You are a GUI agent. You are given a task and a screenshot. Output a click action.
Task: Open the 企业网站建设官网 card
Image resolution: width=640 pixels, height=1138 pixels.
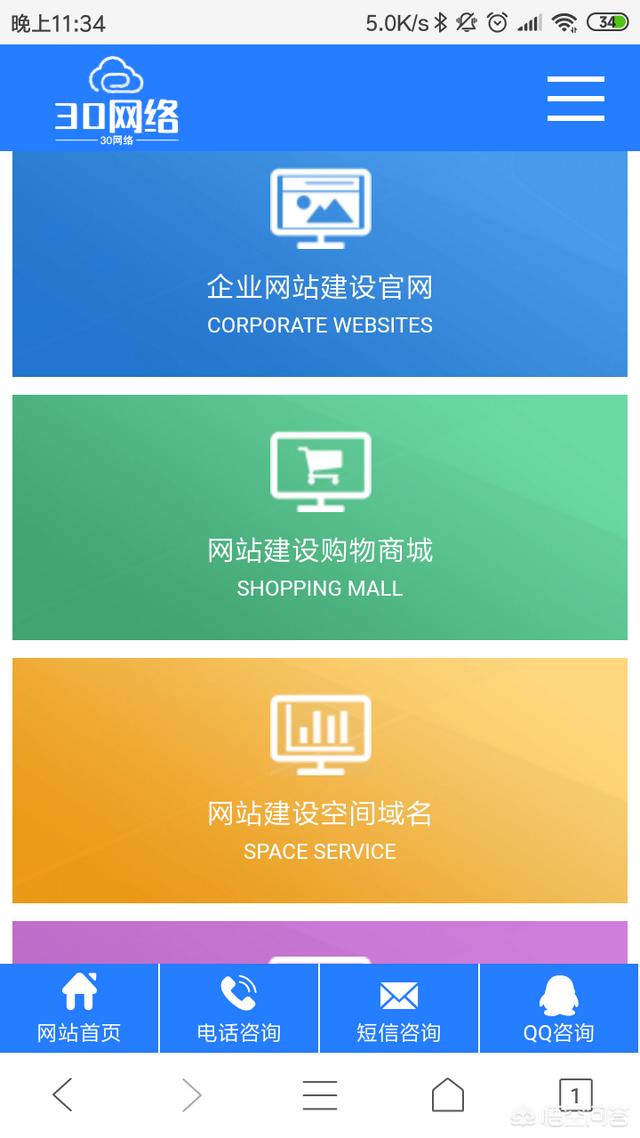pyautogui.click(x=320, y=262)
